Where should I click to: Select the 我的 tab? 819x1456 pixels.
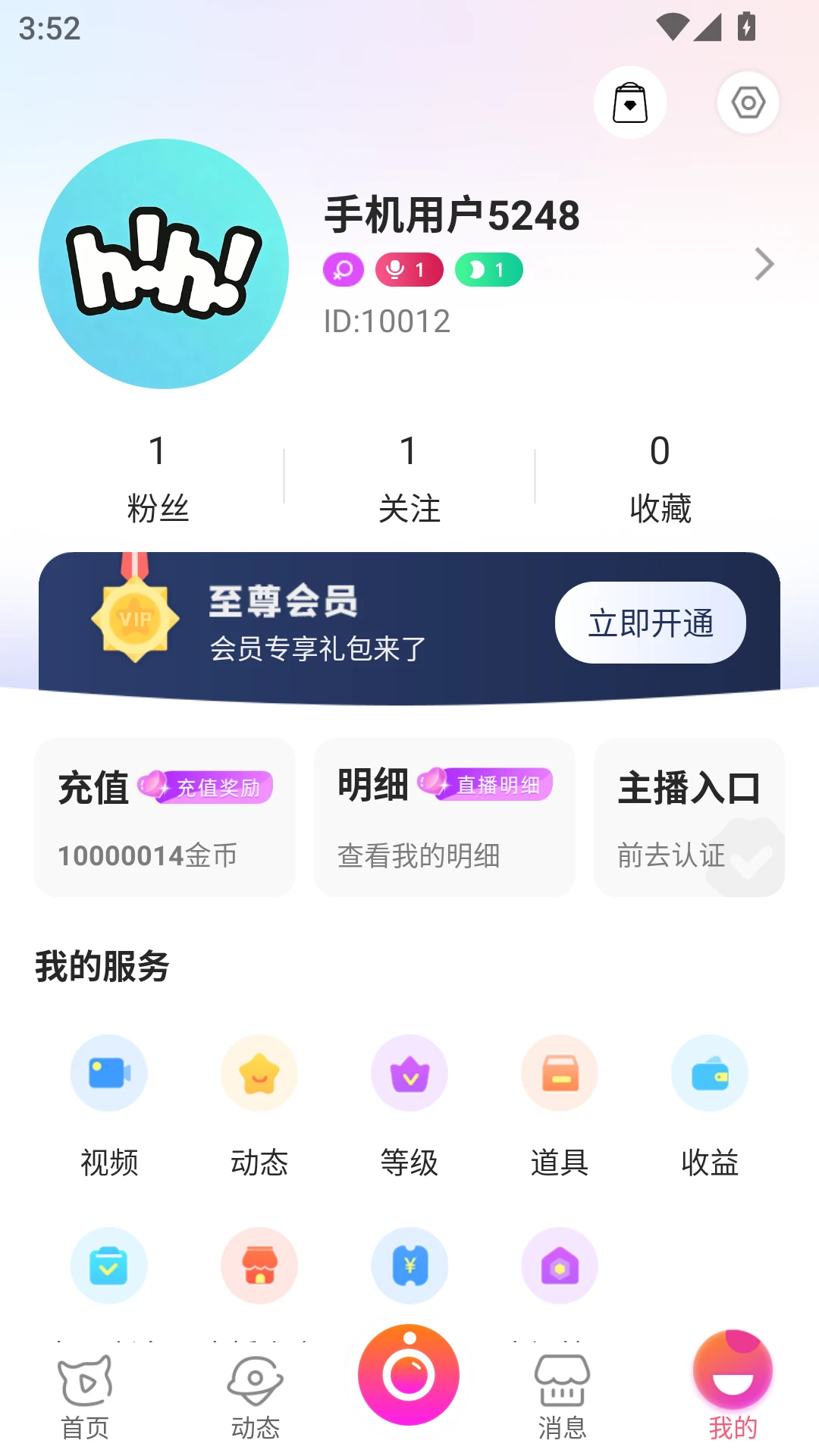(733, 1386)
